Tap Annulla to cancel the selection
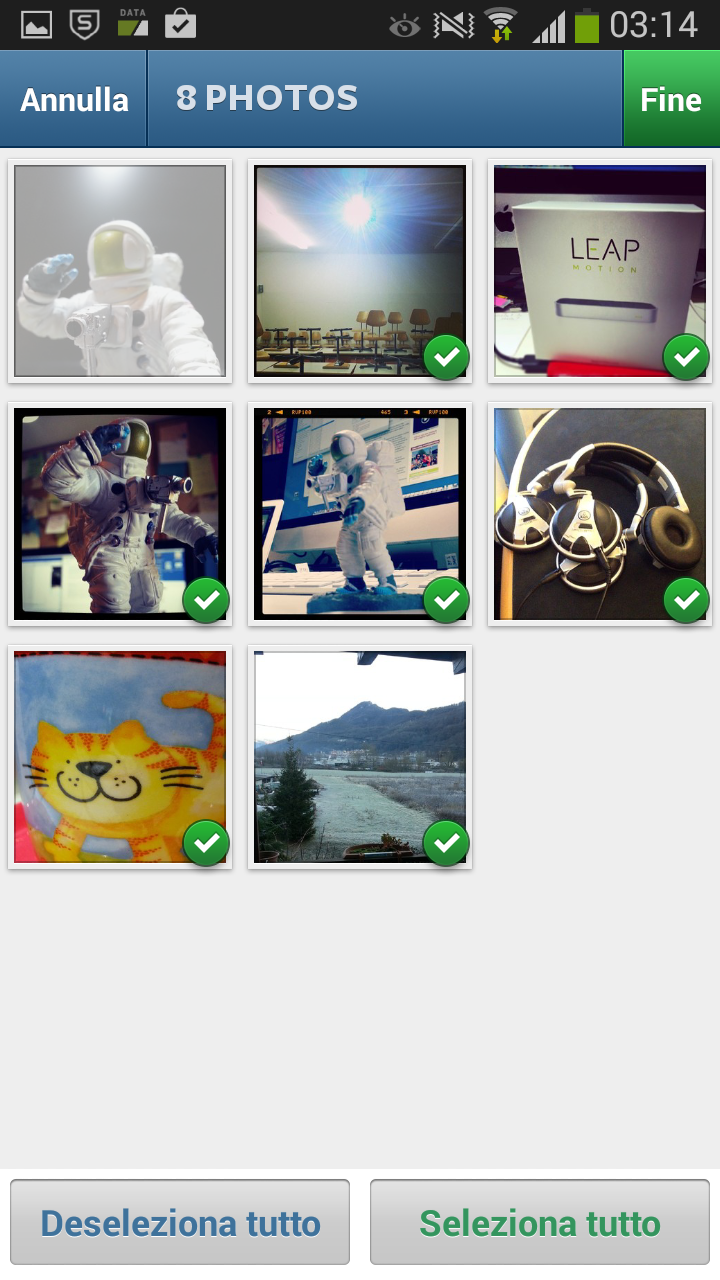 tap(74, 100)
